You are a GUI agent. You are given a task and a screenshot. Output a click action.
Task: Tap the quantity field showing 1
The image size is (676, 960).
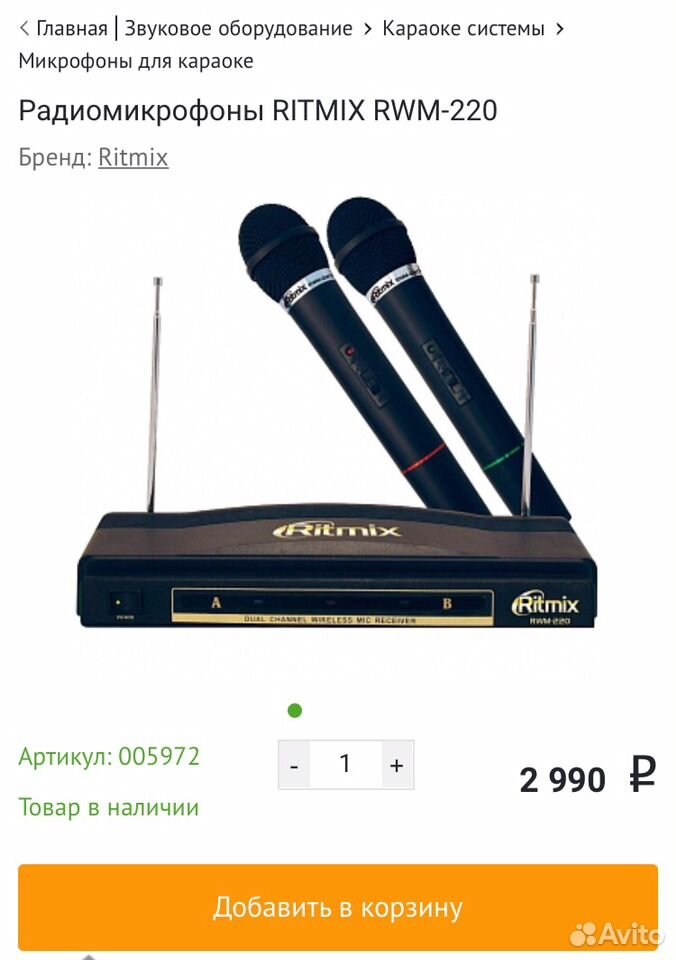pos(345,765)
